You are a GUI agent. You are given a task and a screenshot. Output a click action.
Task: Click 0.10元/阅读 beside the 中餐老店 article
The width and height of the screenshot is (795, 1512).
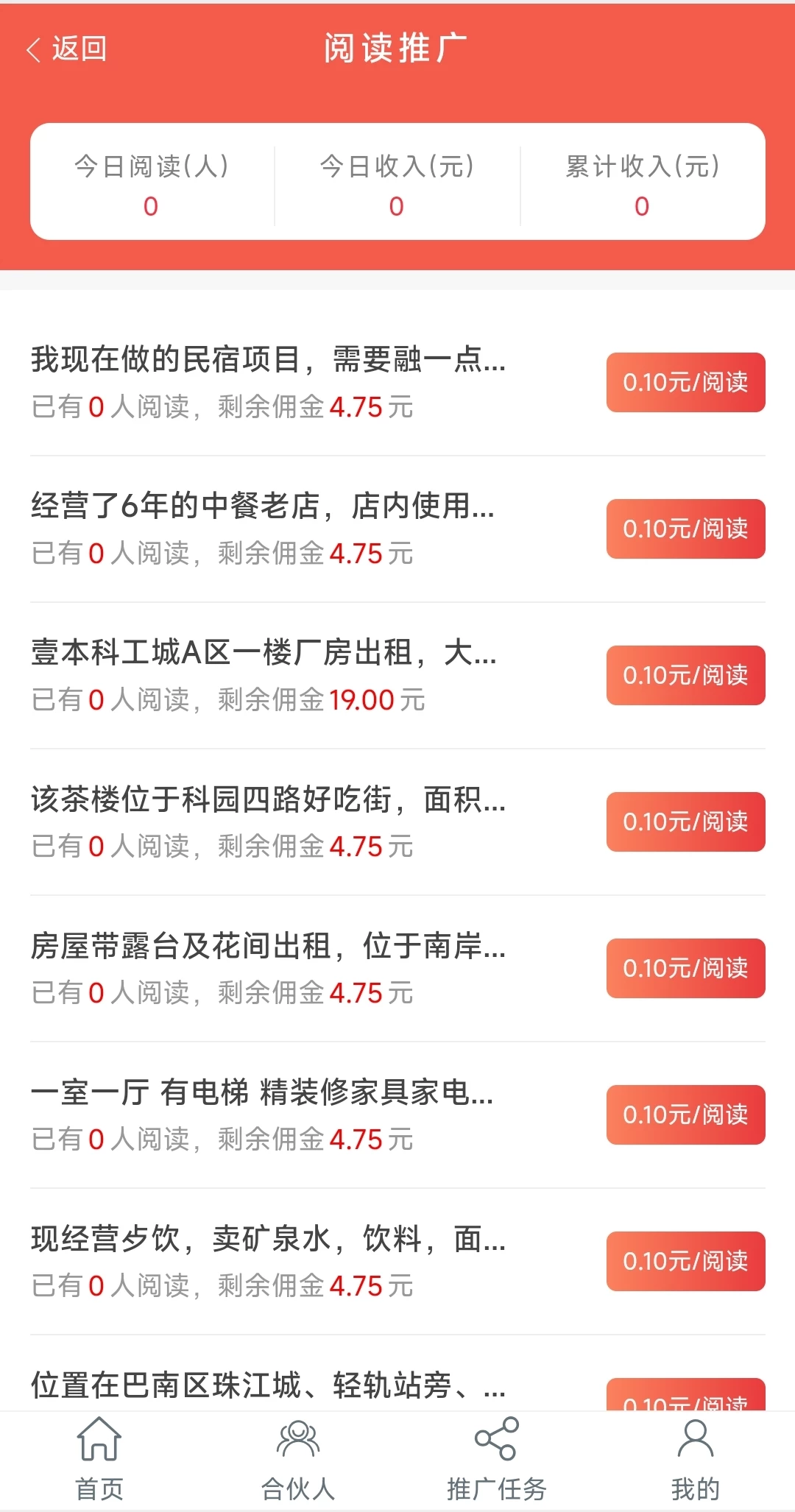click(x=685, y=529)
